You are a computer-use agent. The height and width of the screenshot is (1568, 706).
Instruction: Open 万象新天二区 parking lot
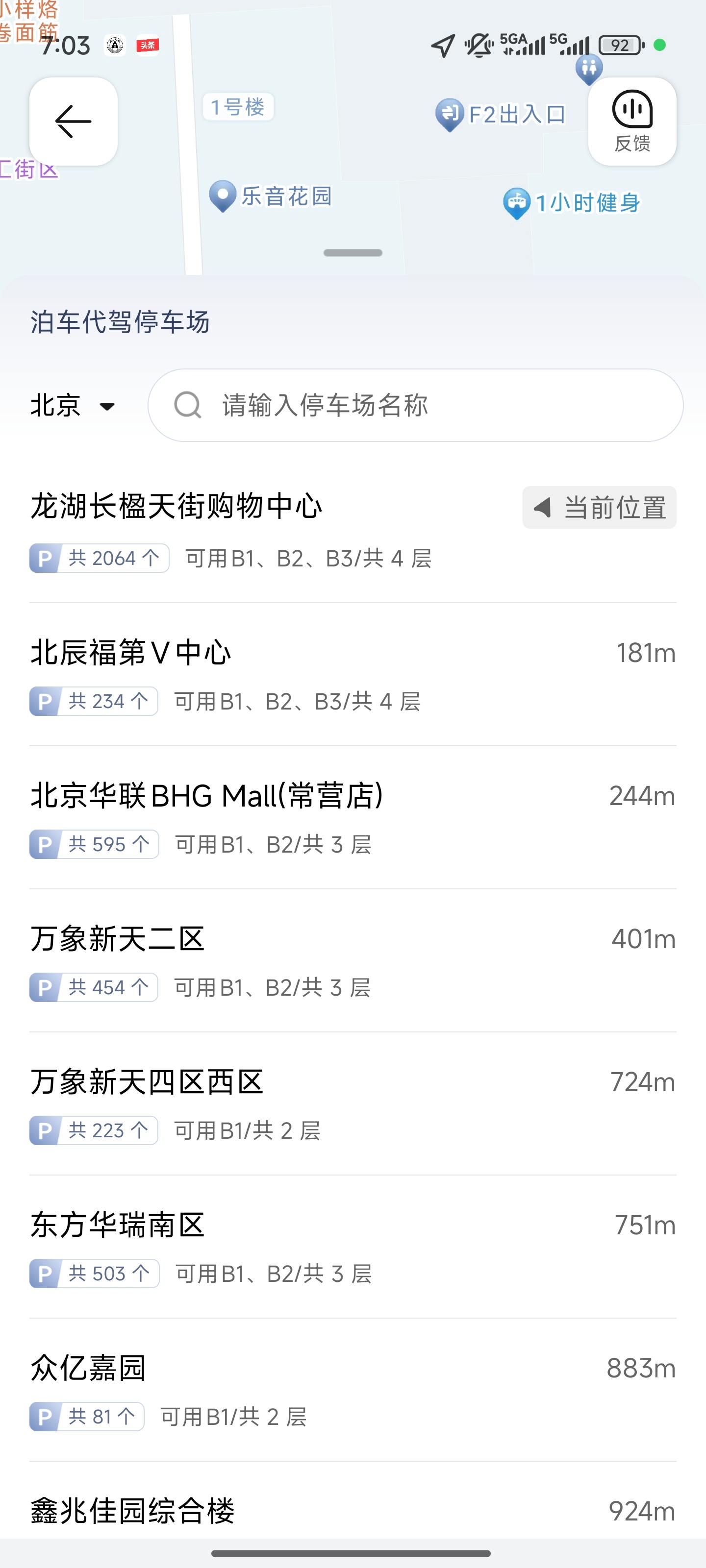pyautogui.click(x=353, y=961)
